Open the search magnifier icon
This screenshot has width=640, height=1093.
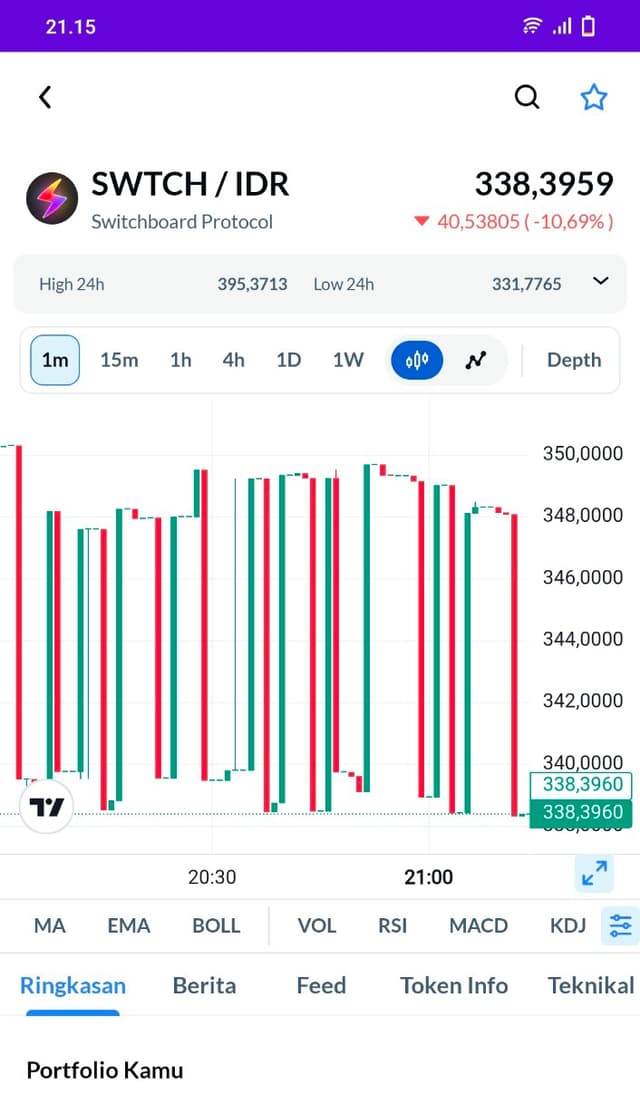(527, 98)
